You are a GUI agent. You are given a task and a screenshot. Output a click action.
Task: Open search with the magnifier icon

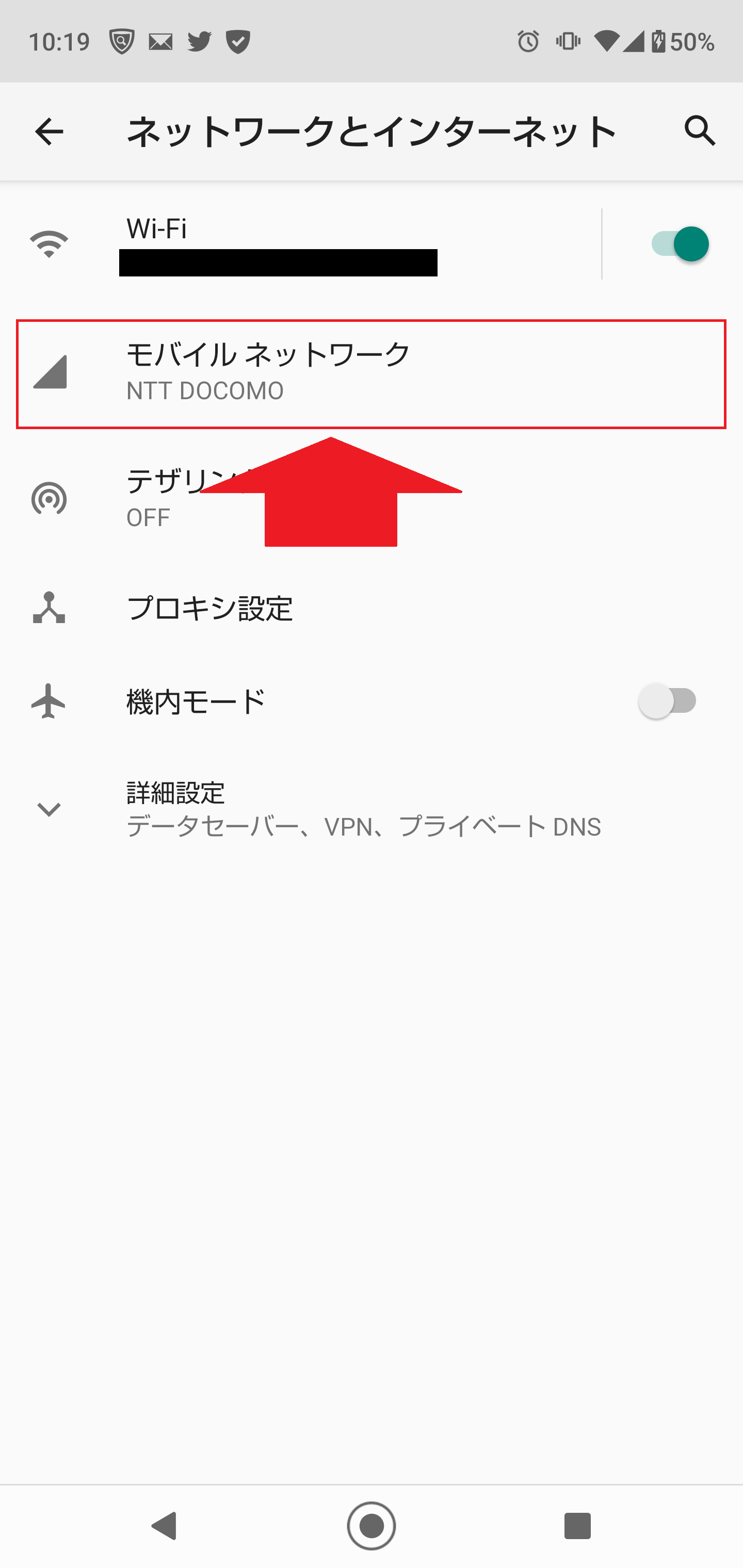tap(699, 132)
